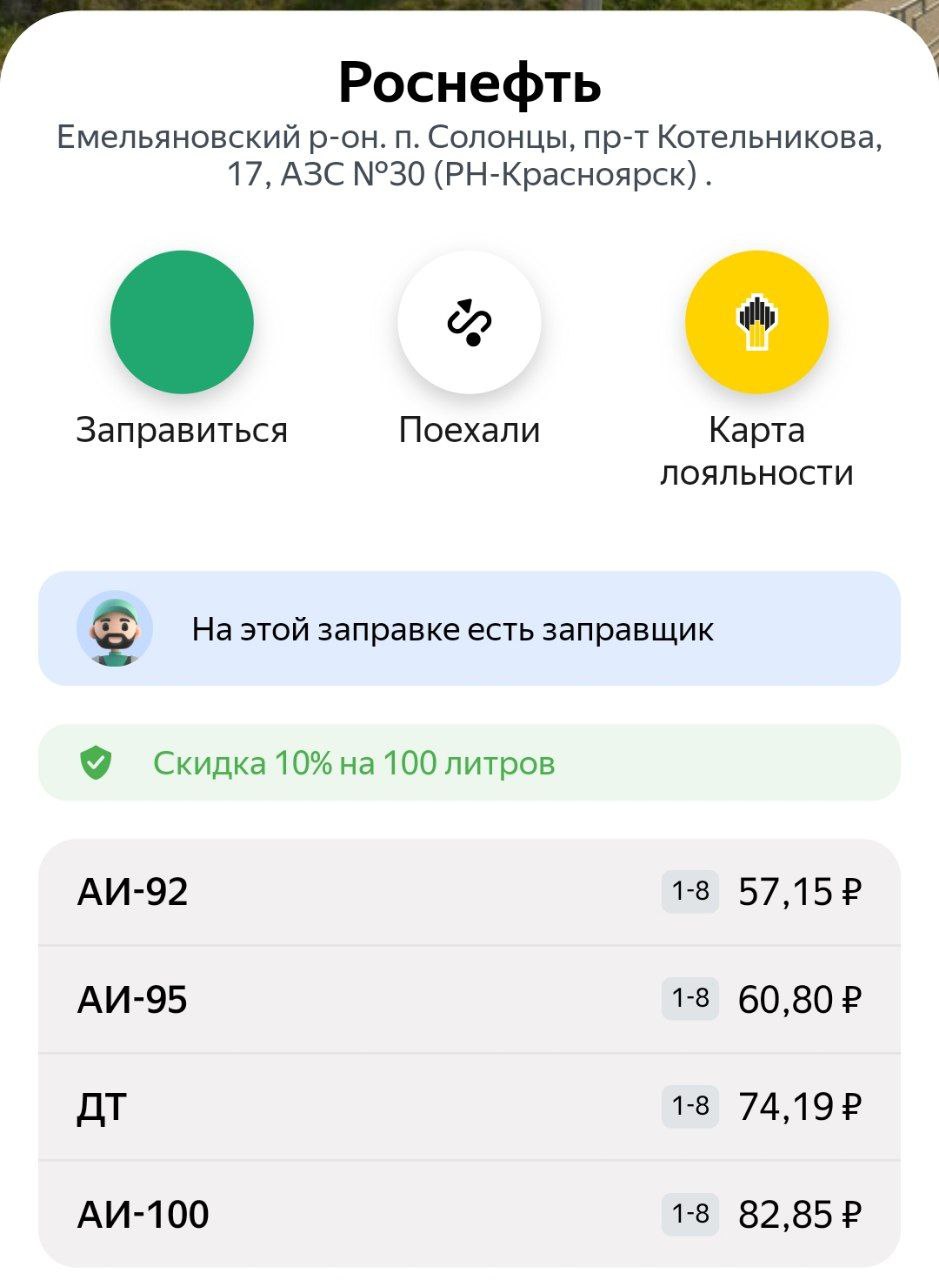Tap the 1-8 badge next to АИ-100

(x=691, y=1215)
